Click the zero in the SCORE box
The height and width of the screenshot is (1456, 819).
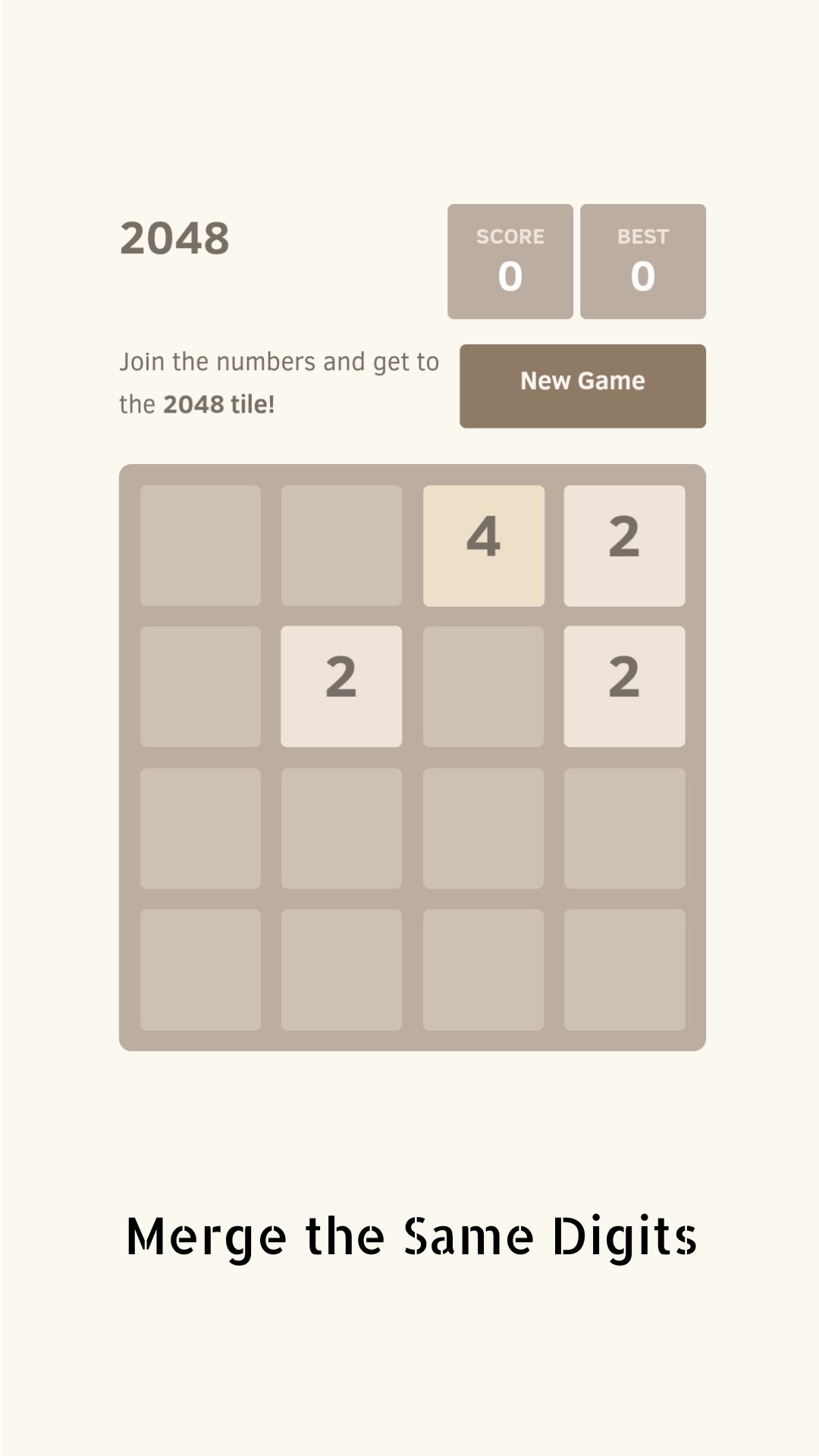(510, 278)
